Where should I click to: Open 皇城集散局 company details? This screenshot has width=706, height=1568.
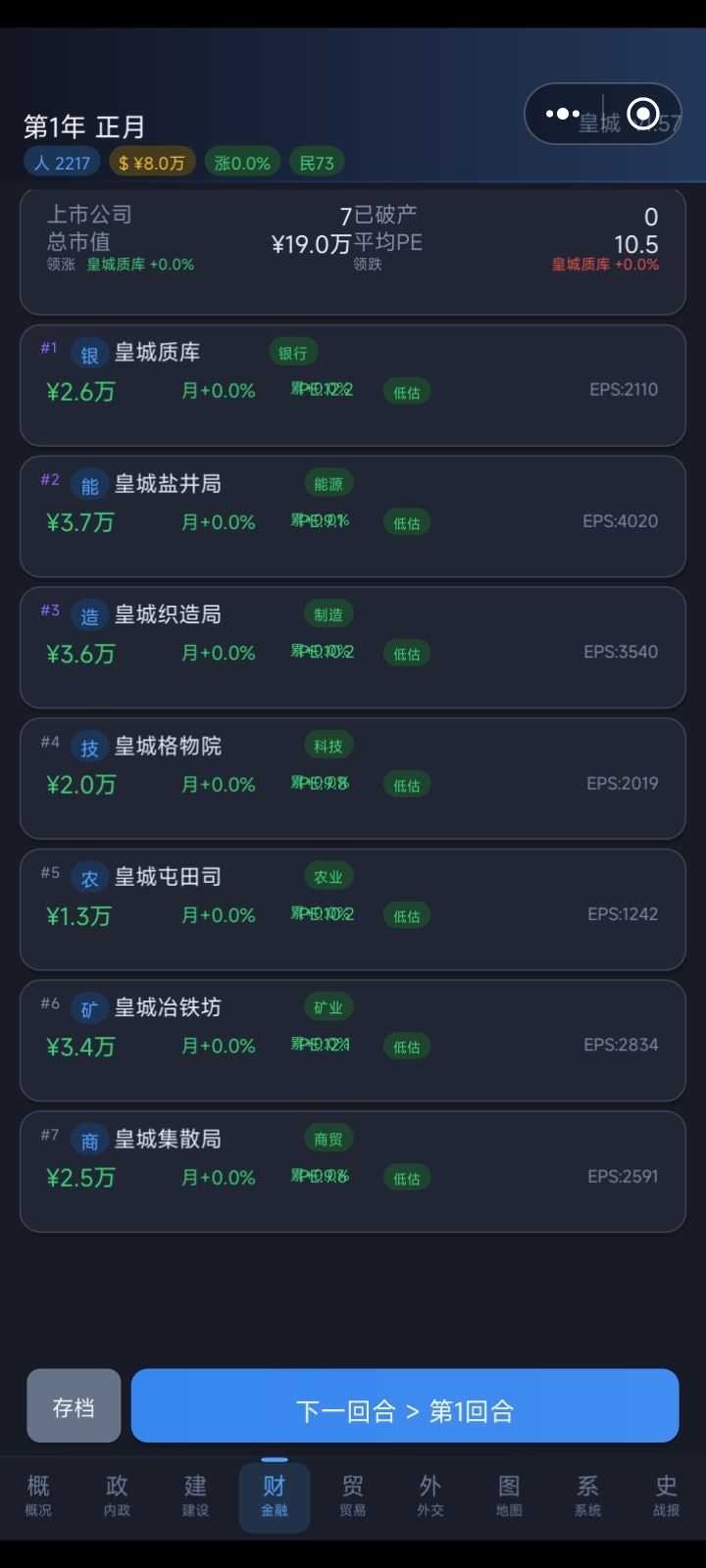353,1171
